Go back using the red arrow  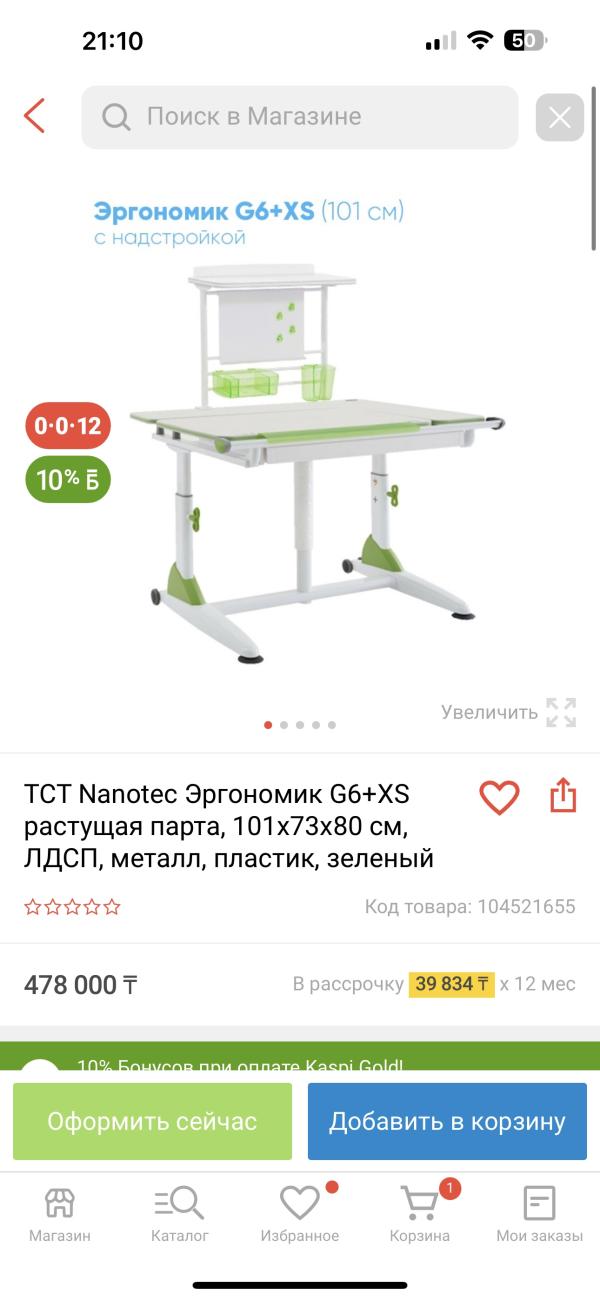click(35, 116)
